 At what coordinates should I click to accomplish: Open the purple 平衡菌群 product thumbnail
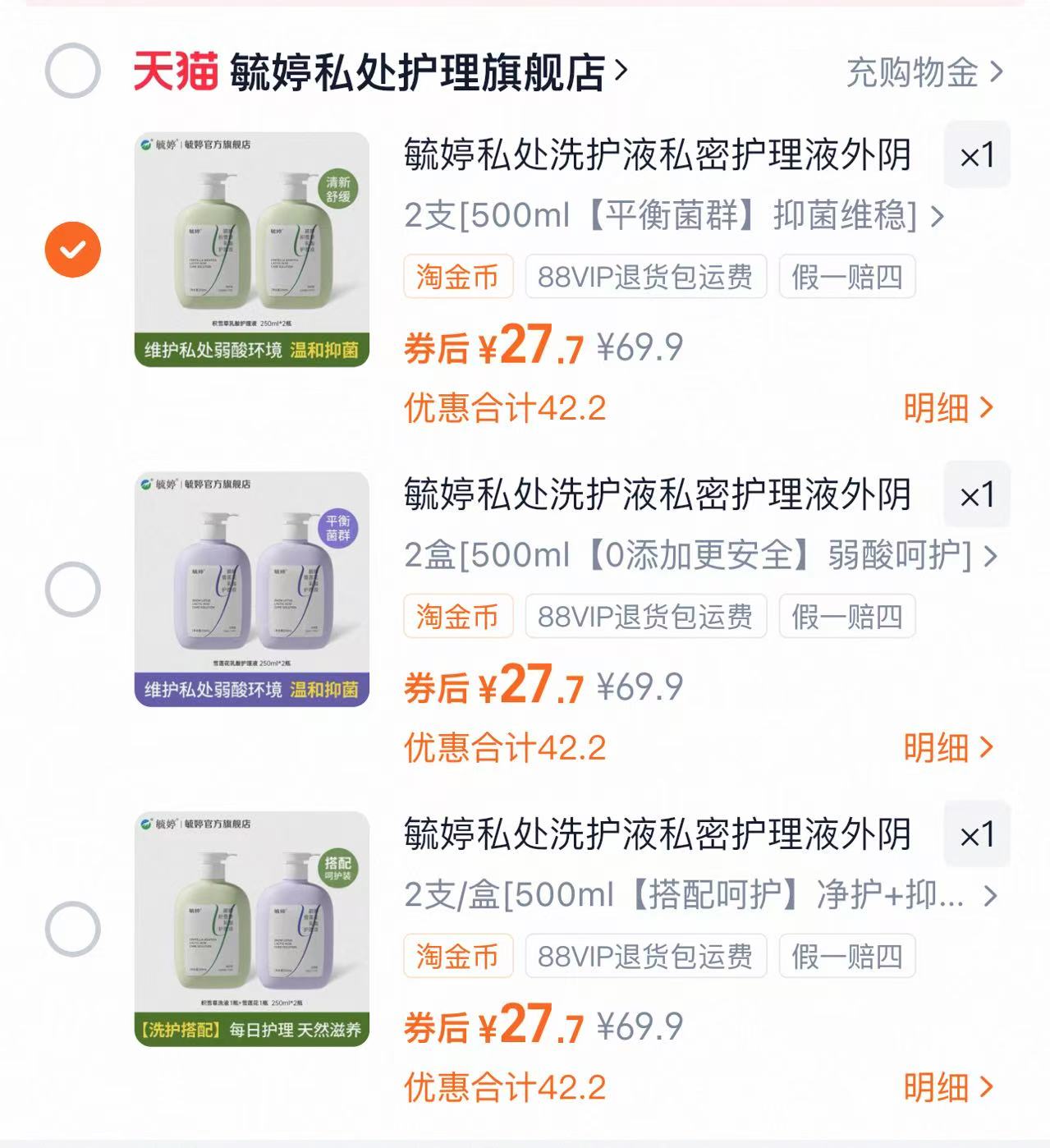pos(252,590)
